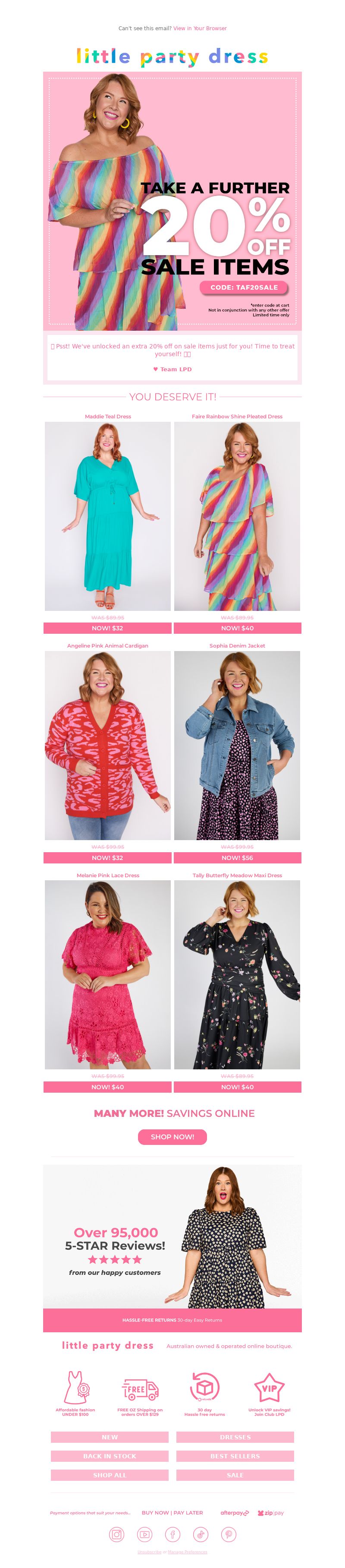Tap the SHOP NOW! button

point(172,1136)
